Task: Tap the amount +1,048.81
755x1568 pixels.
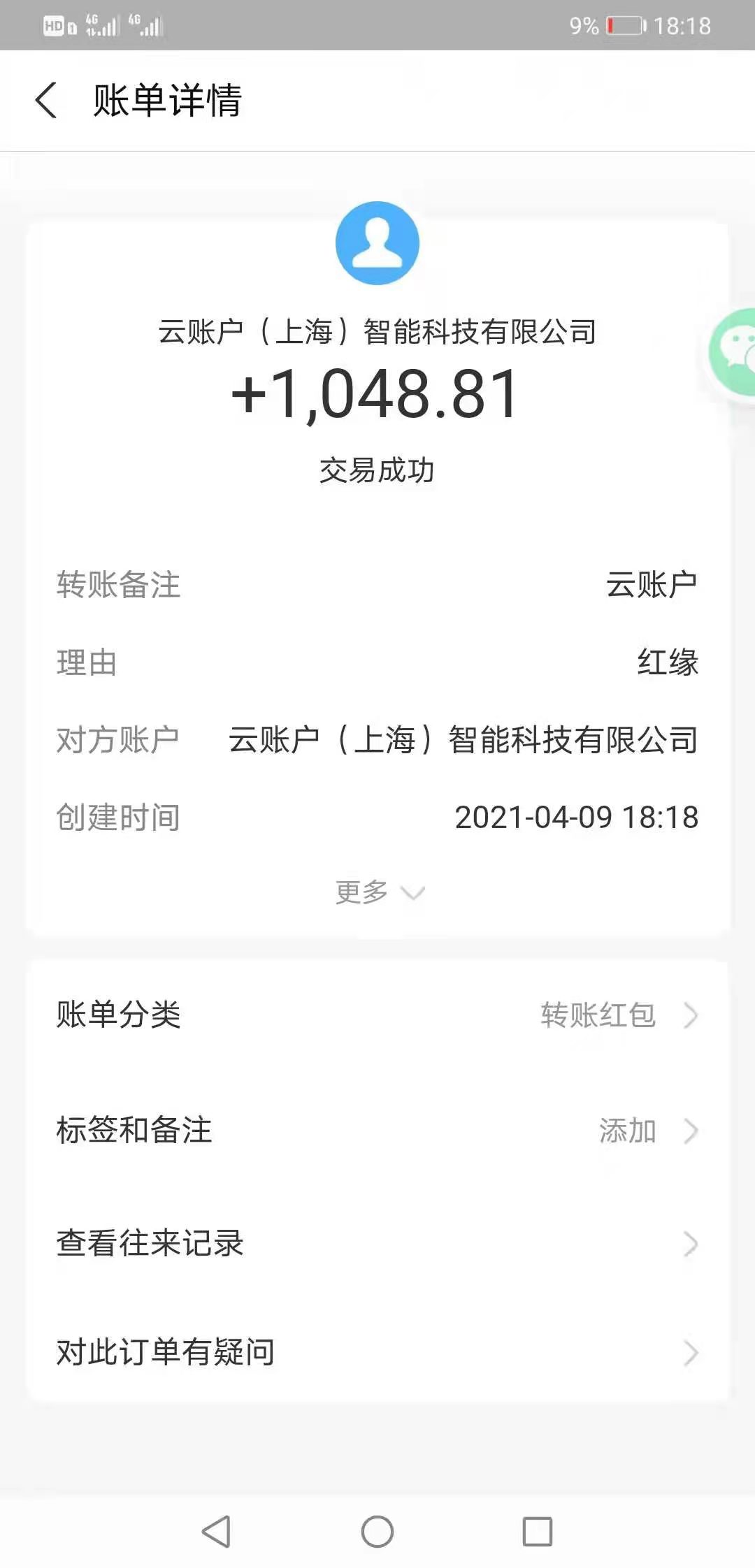Action: [x=377, y=396]
